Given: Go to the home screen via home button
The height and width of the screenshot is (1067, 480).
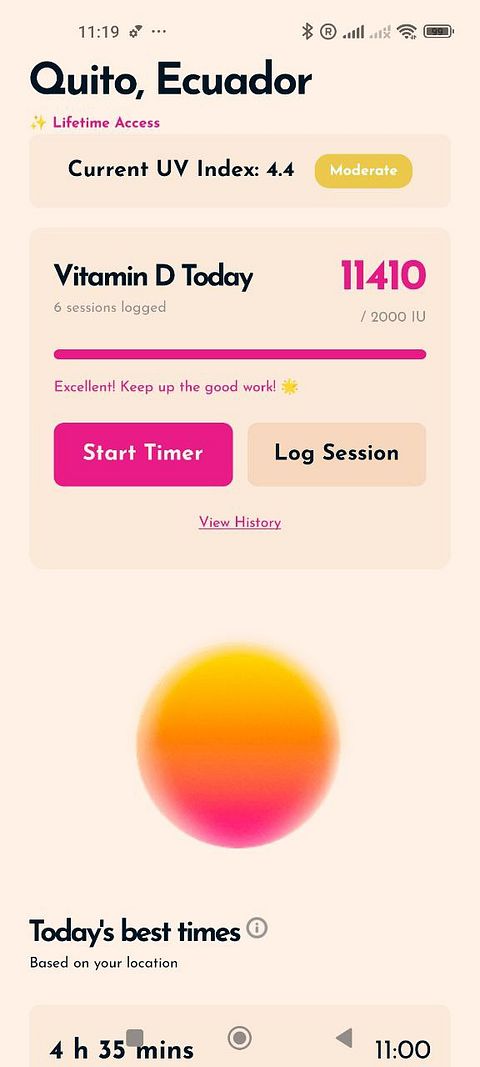Looking at the screenshot, I should 239,1038.
